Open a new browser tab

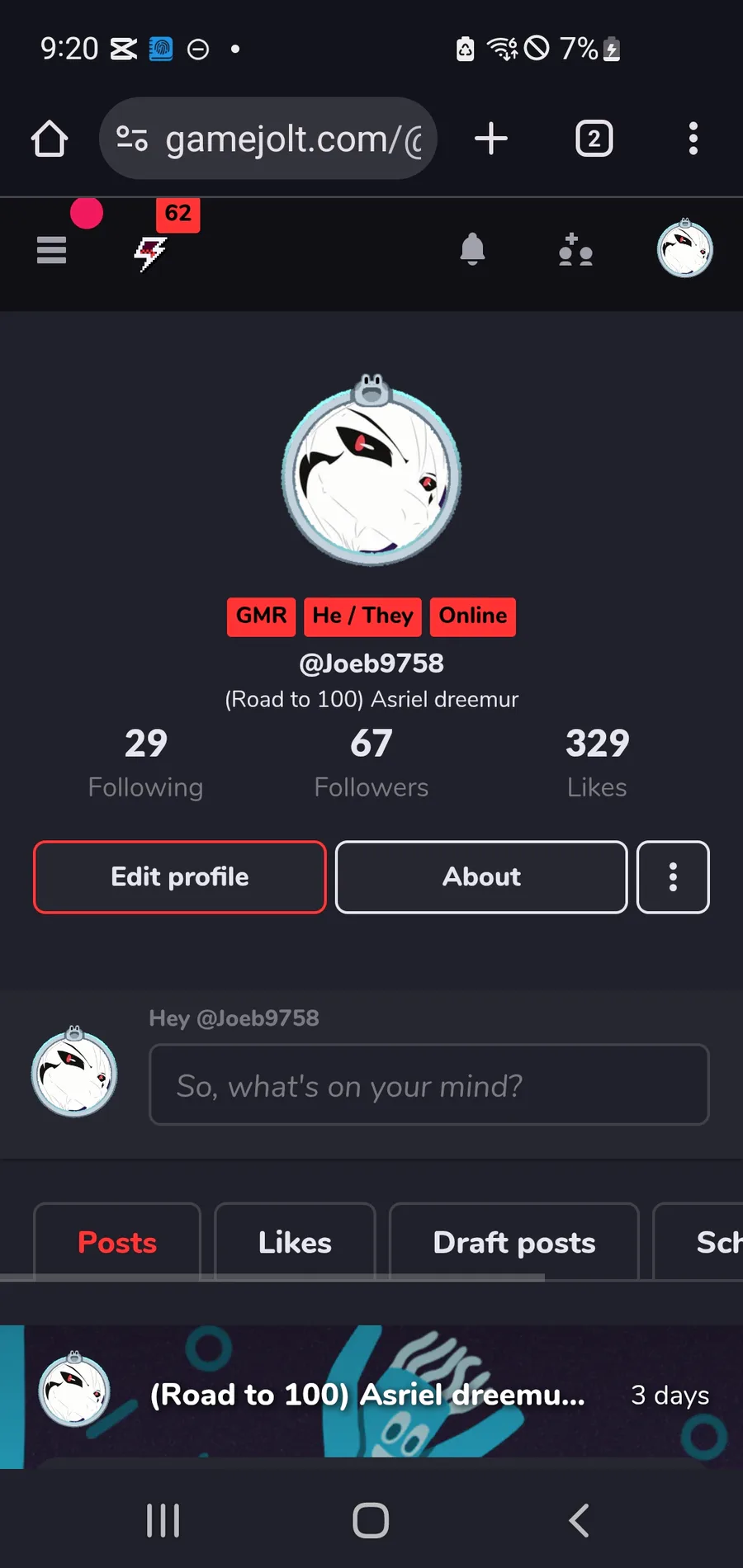pos(491,139)
